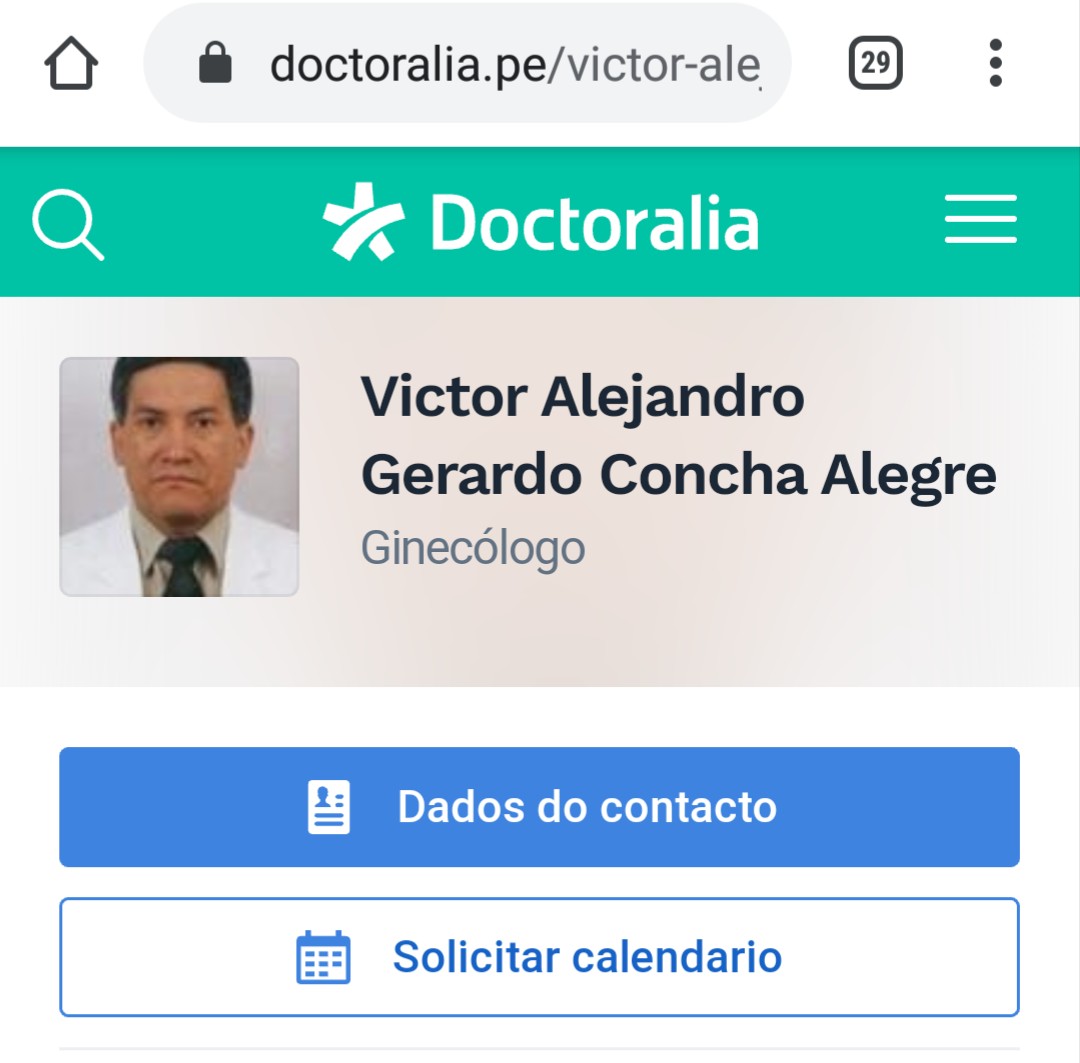Open the browser tab switcher
Image resolution: width=1080 pixels, height=1063 pixels.
pos(875,64)
